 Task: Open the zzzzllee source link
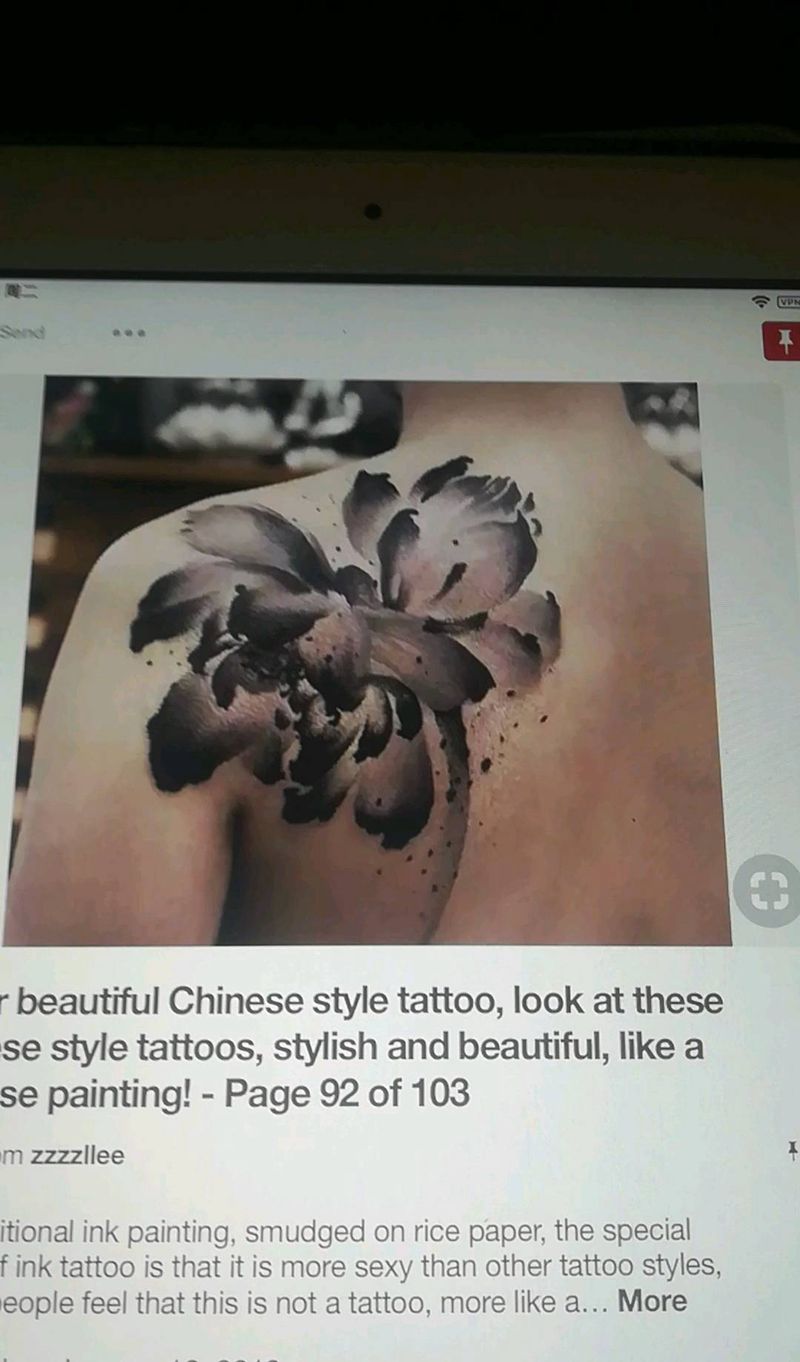[x=78, y=1156]
